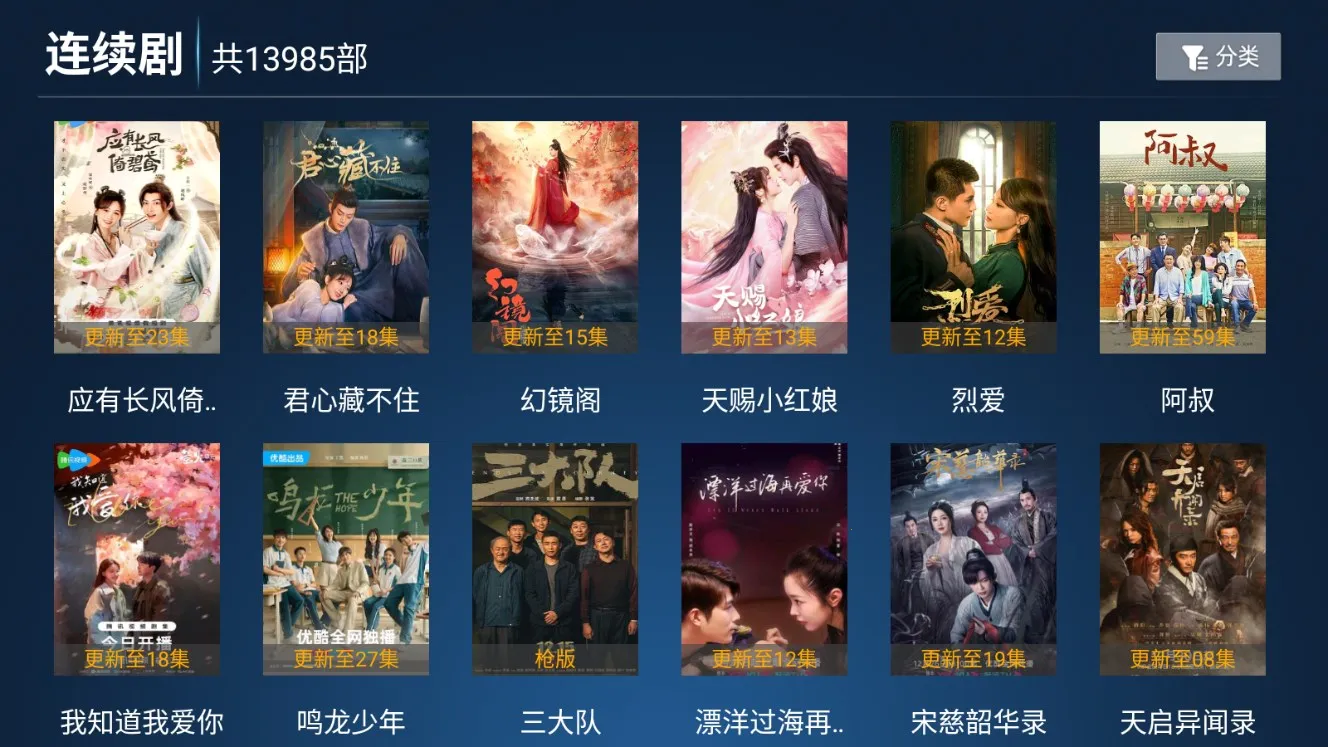Open 我知道我爱你 series
The width and height of the screenshot is (1328, 747).
click(137, 559)
